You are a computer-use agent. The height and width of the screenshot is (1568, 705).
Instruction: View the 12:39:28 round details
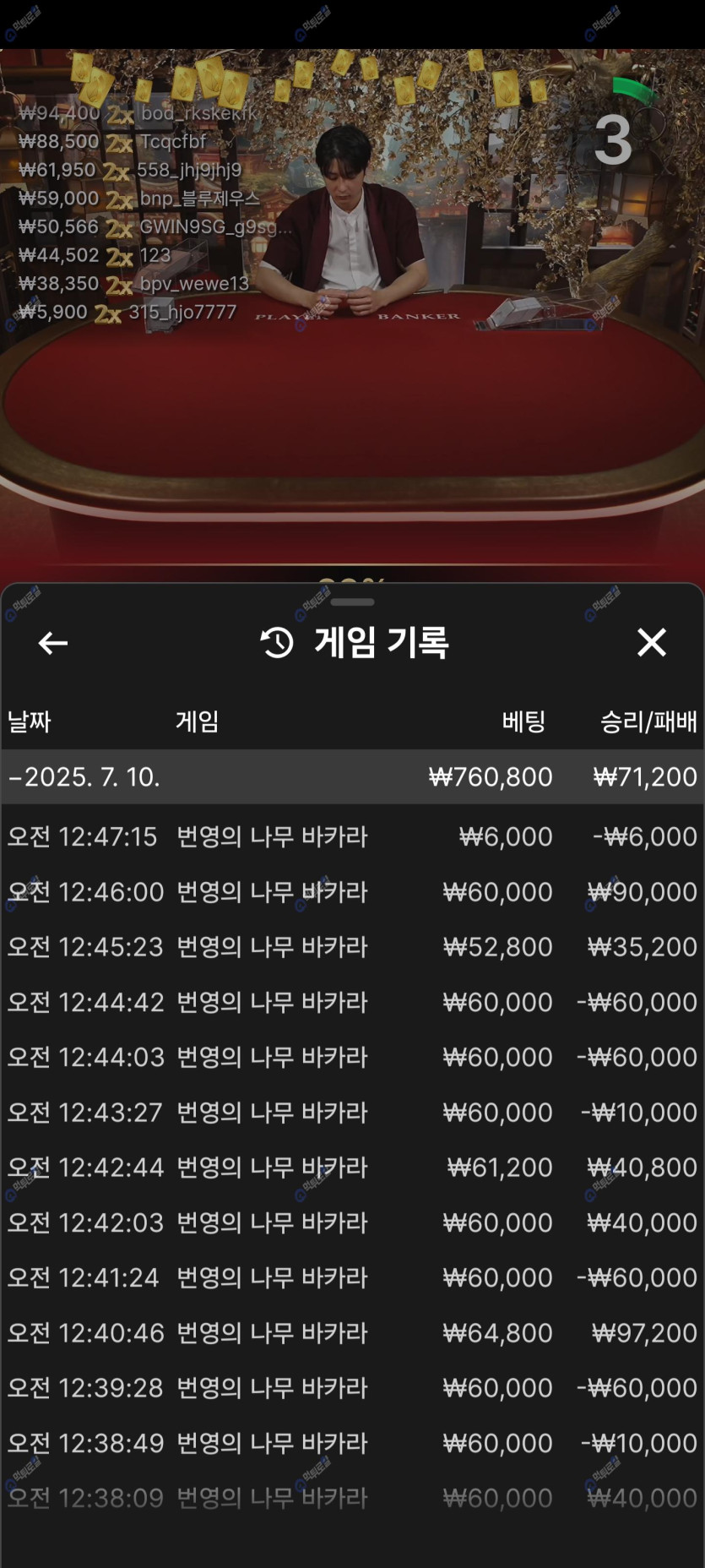(x=352, y=1387)
